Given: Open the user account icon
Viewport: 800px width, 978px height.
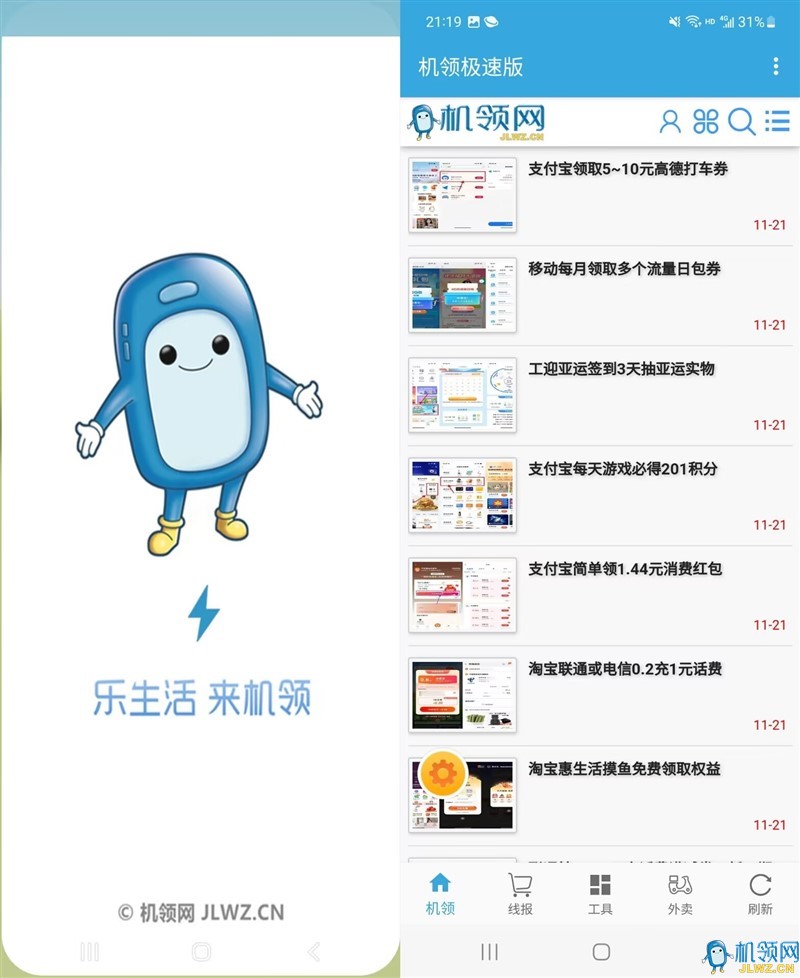Looking at the screenshot, I should coord(670,122).
